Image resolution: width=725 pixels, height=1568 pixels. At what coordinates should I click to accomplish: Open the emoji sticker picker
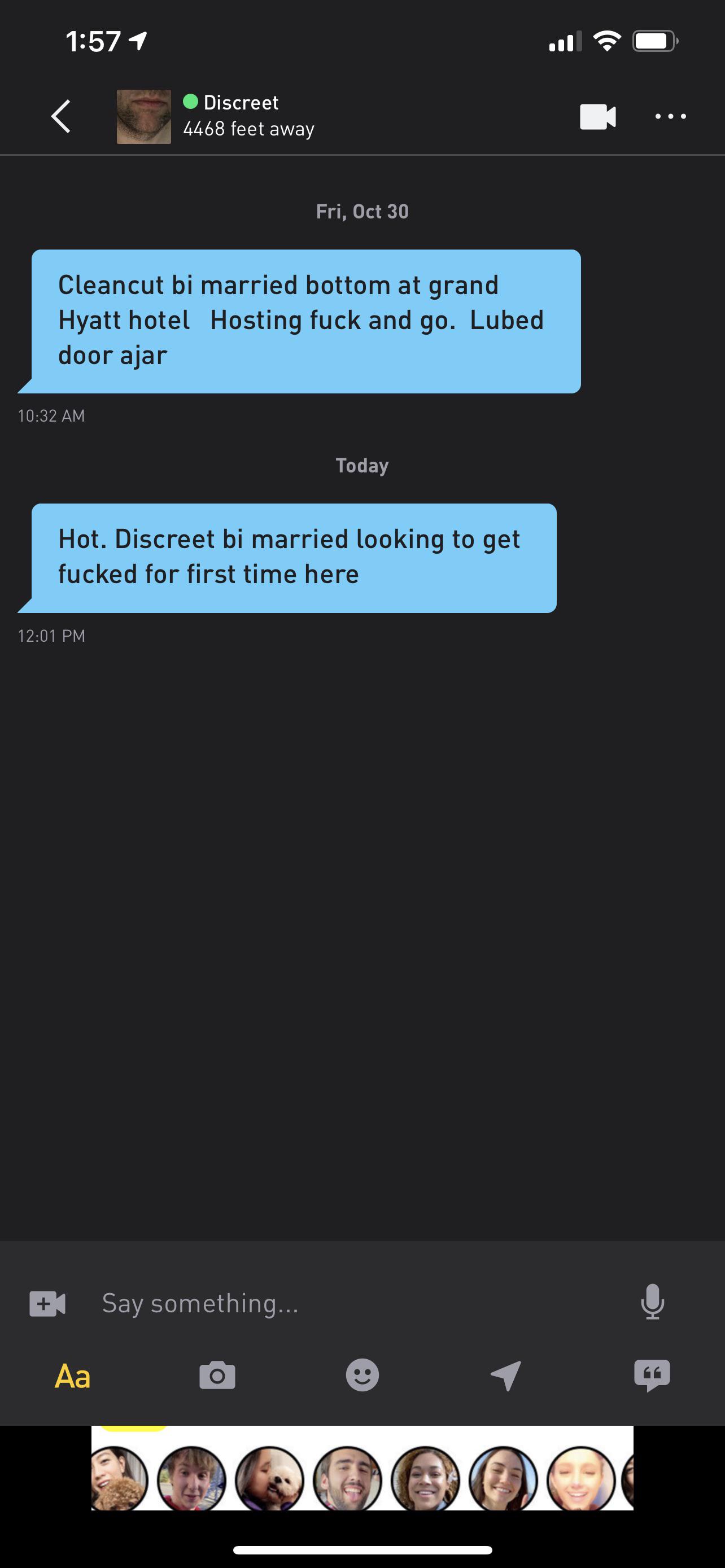click(362, 1376)
